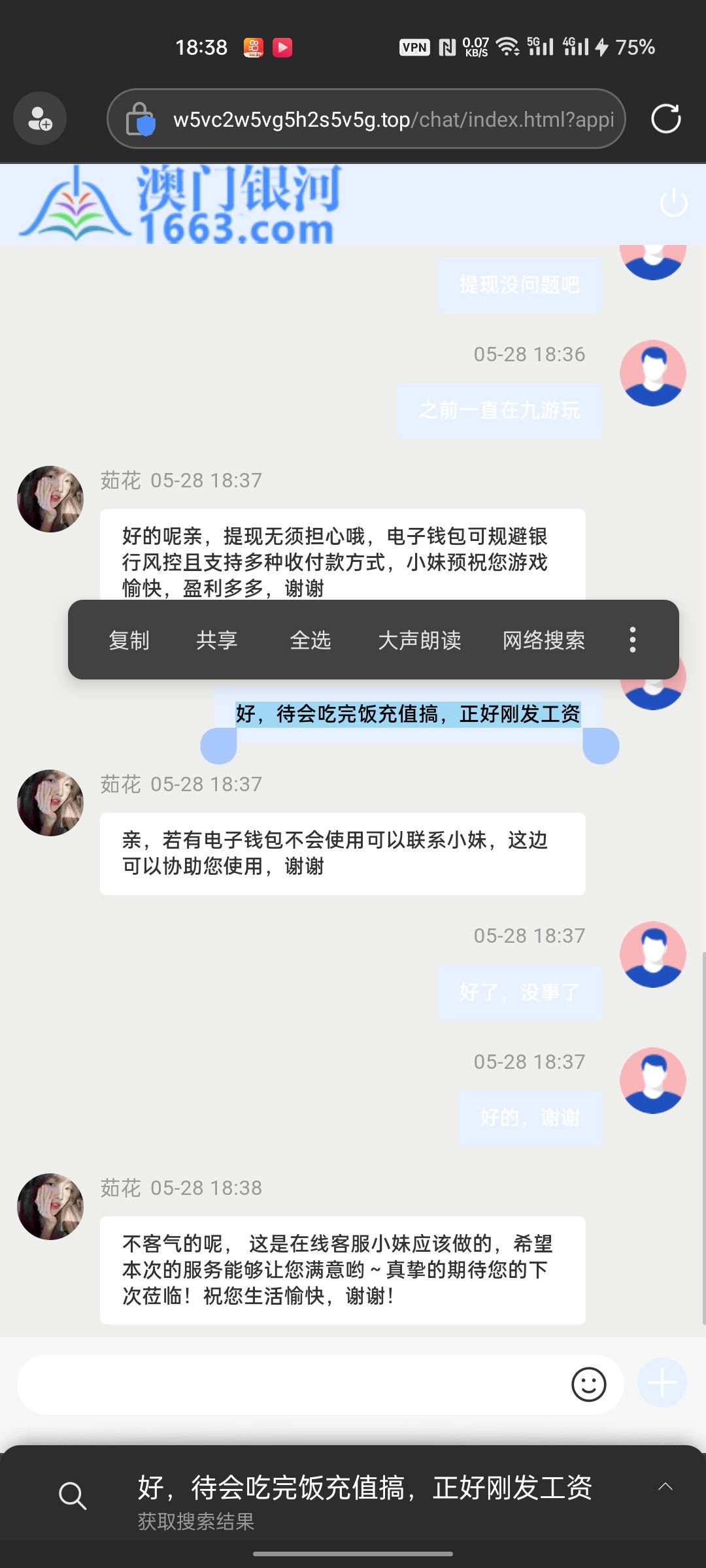Tap the search icon in the bottom panel
706x1568 pixels.
(72, 1496)
